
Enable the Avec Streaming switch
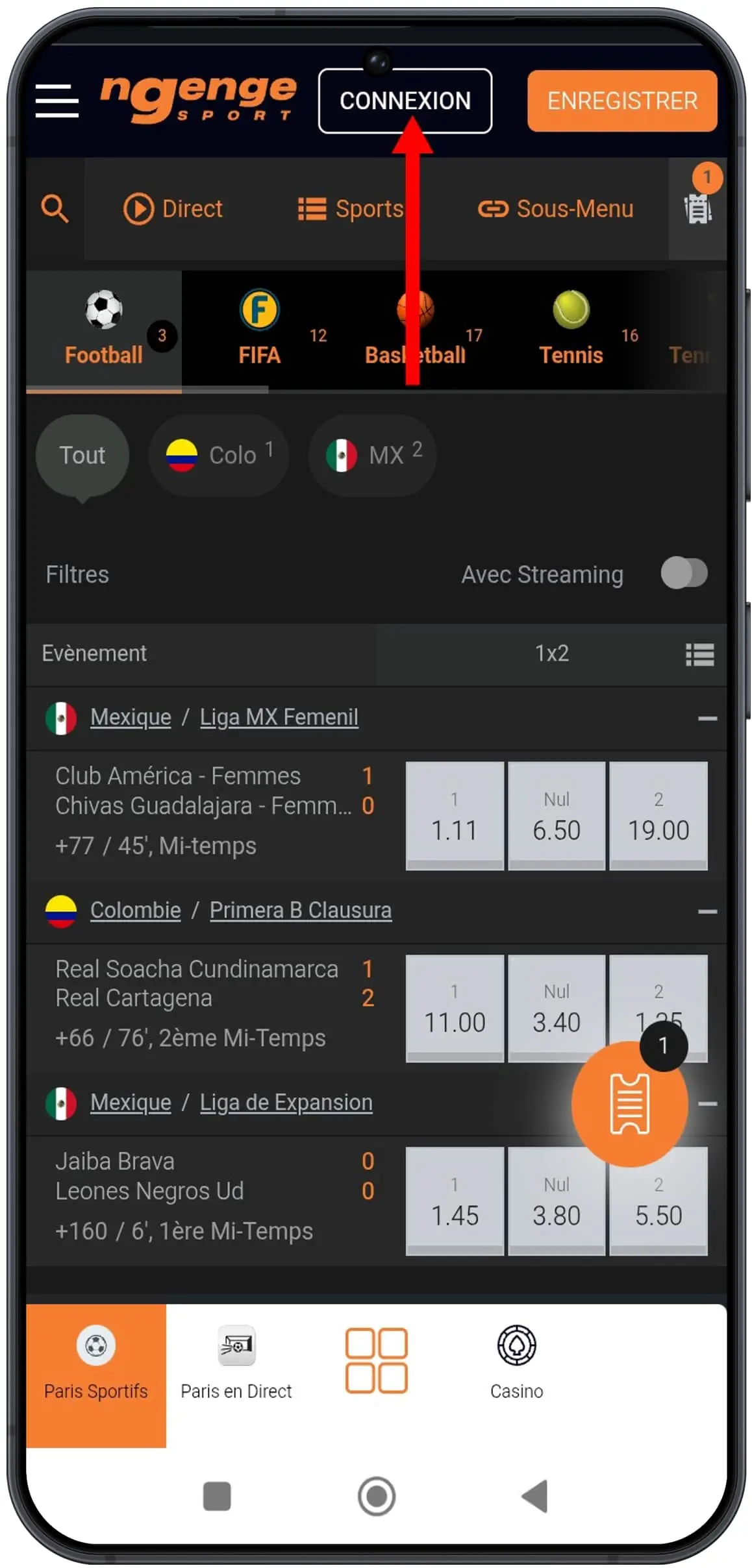click(x=684, y=573)
